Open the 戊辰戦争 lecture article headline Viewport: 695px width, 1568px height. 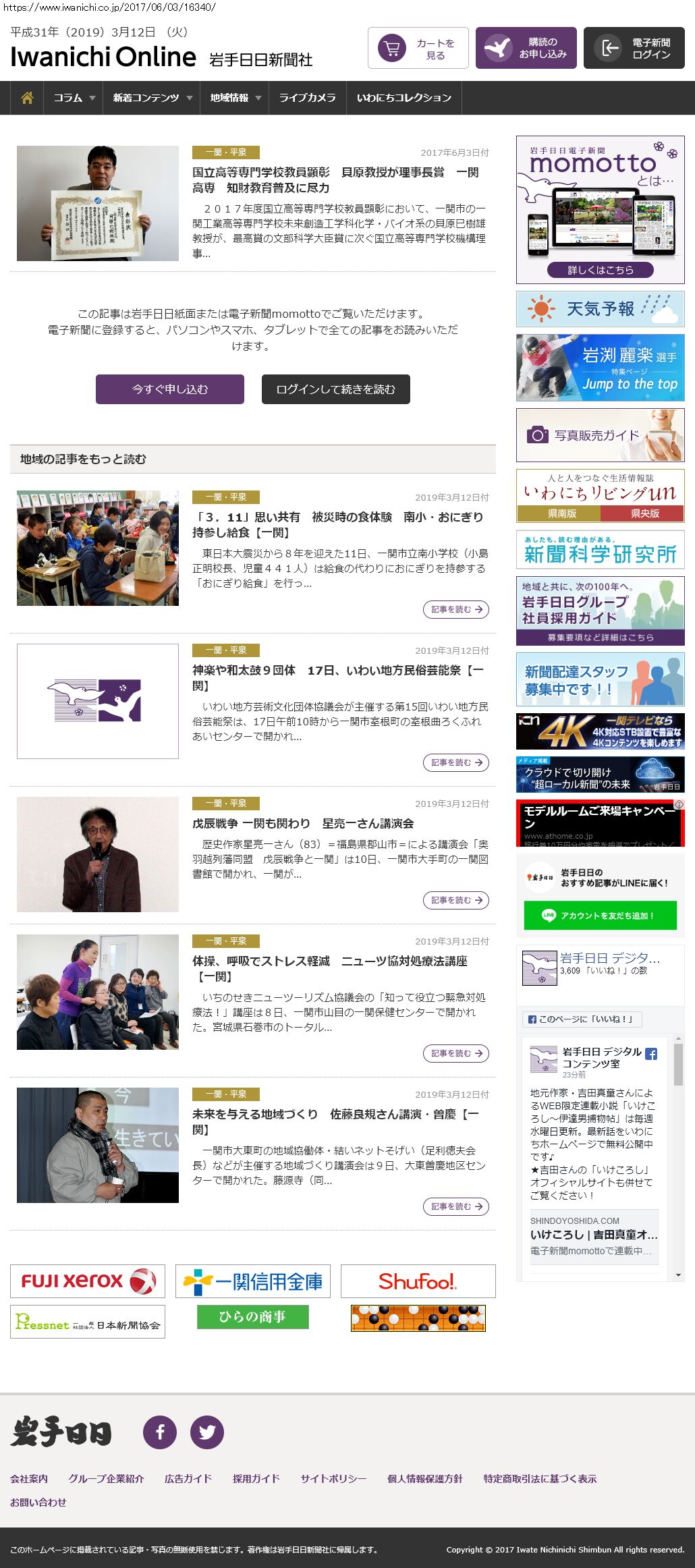pos(303,823)
